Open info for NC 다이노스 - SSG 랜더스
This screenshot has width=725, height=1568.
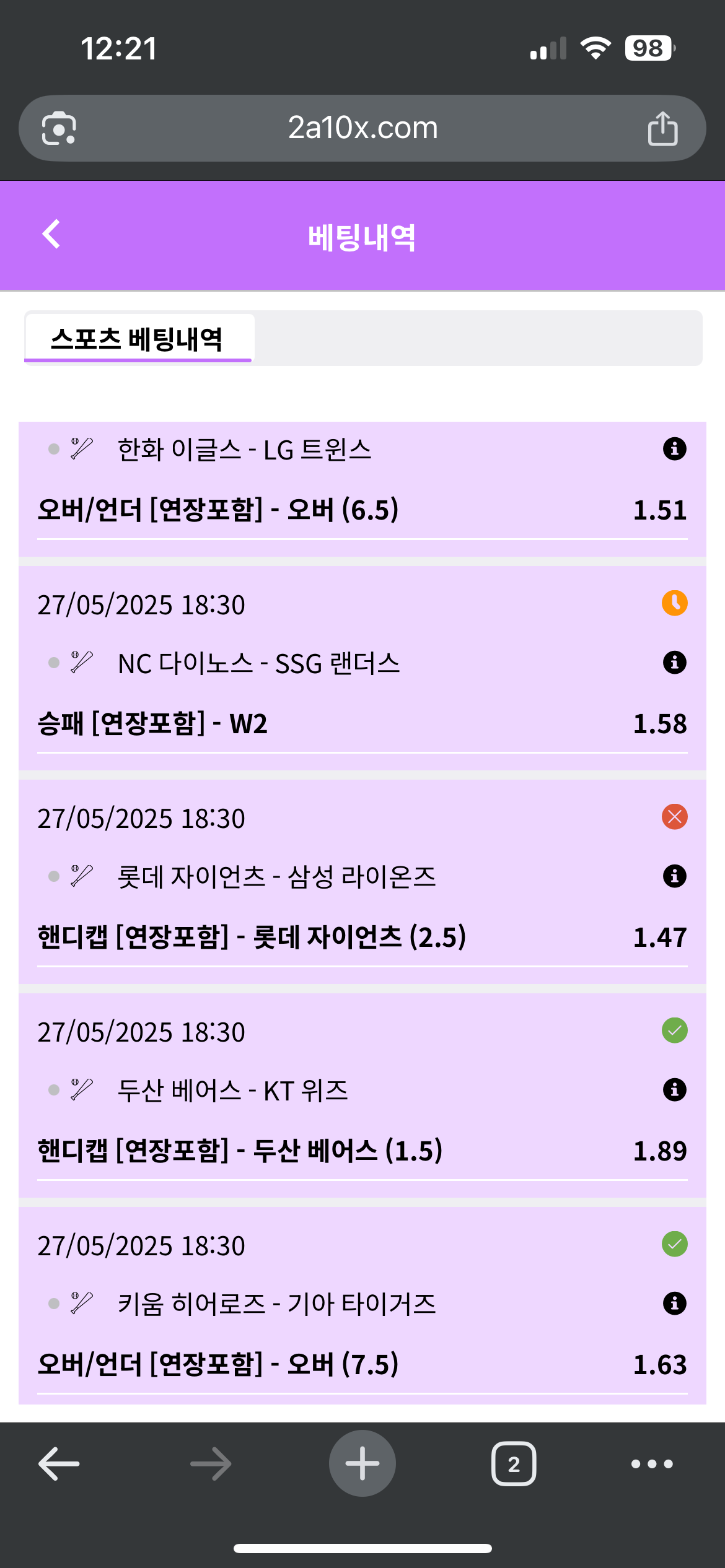[674, 663]
